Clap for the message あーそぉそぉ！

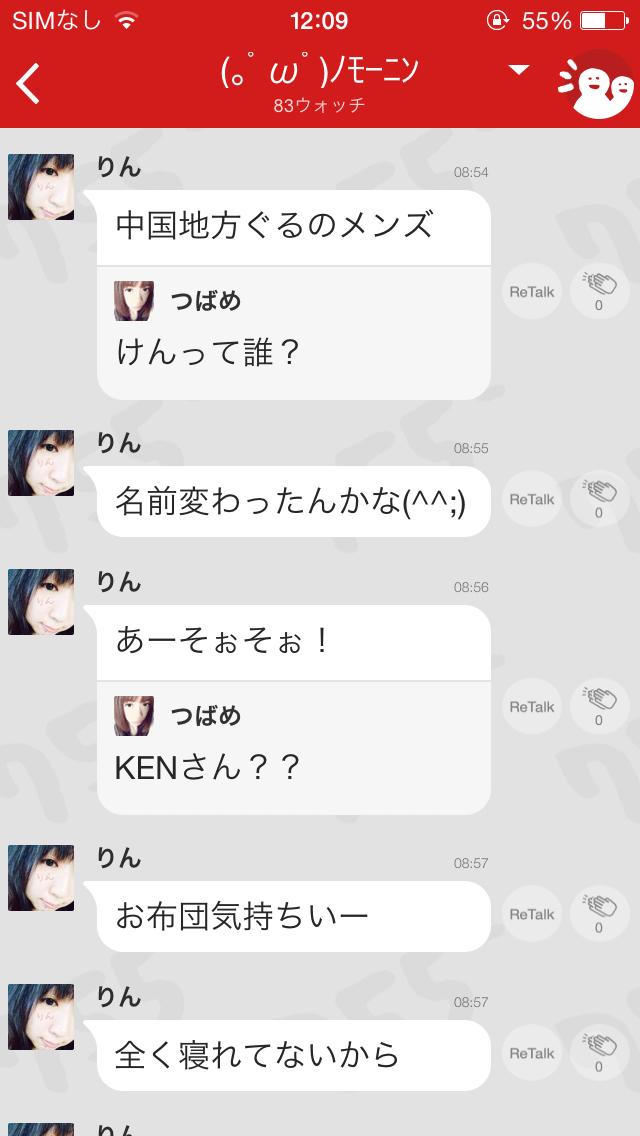tap(599, 707)
